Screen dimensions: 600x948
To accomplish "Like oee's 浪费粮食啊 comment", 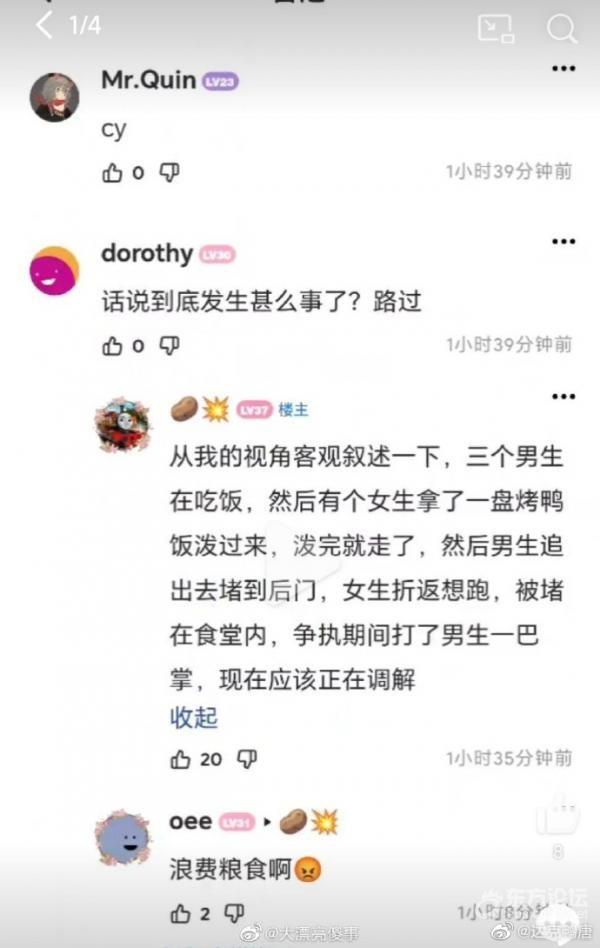I will pos(181,913).
